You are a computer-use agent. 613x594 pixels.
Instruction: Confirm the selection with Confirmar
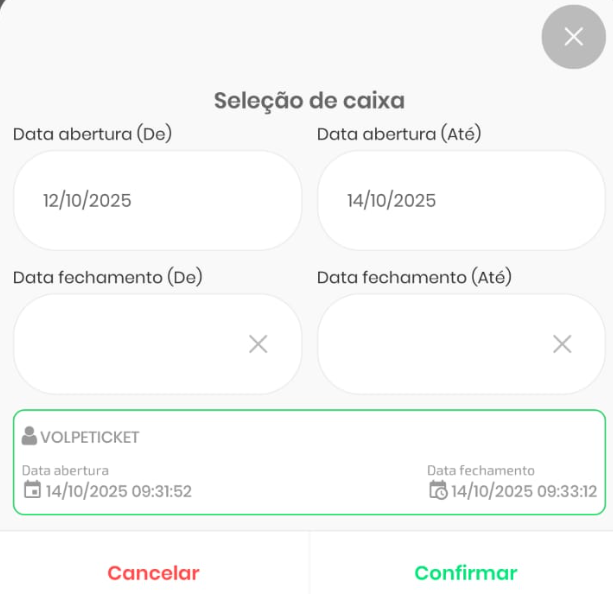(465, 573)
